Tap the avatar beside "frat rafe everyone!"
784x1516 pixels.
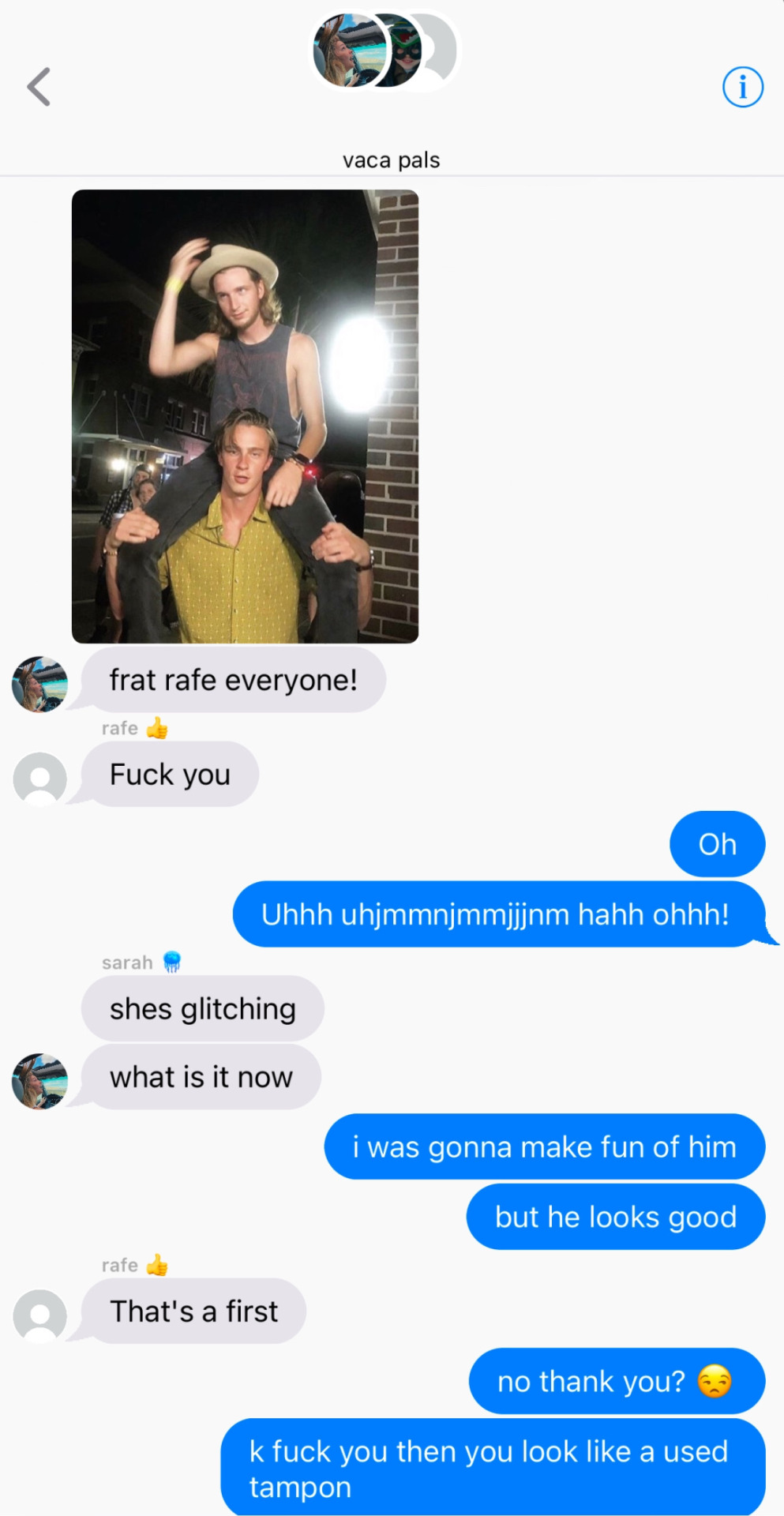pyautogui.click(x=39, y=684)
